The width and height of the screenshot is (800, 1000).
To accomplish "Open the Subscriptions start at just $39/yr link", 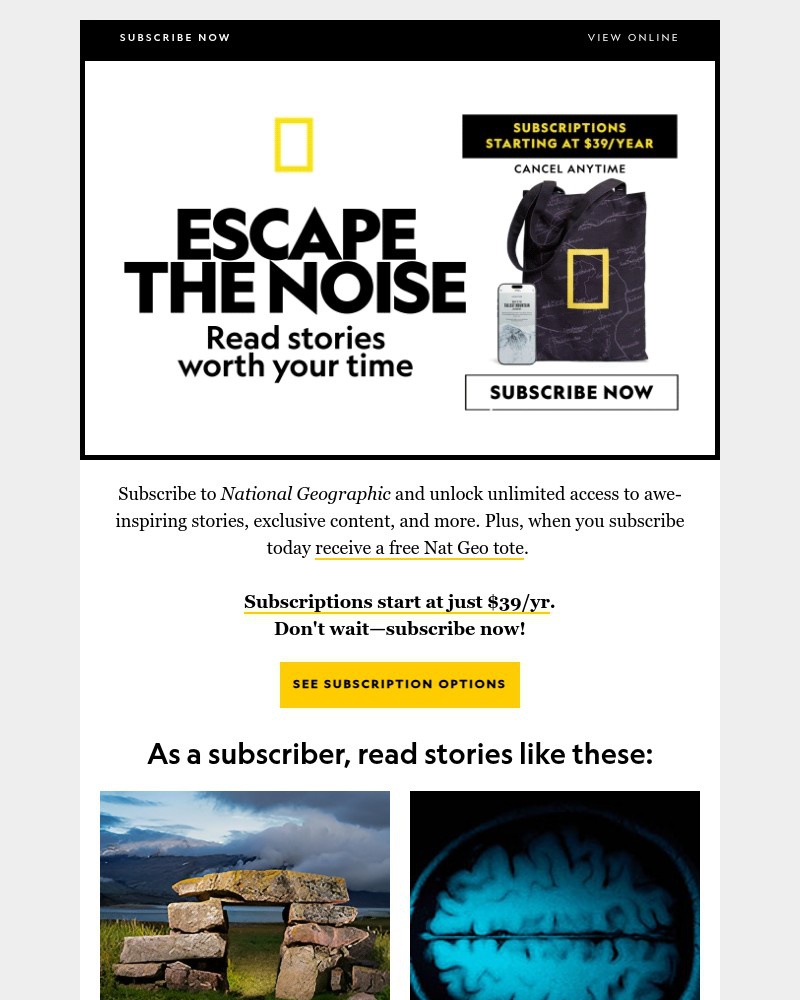I will (x=395, y=601).
